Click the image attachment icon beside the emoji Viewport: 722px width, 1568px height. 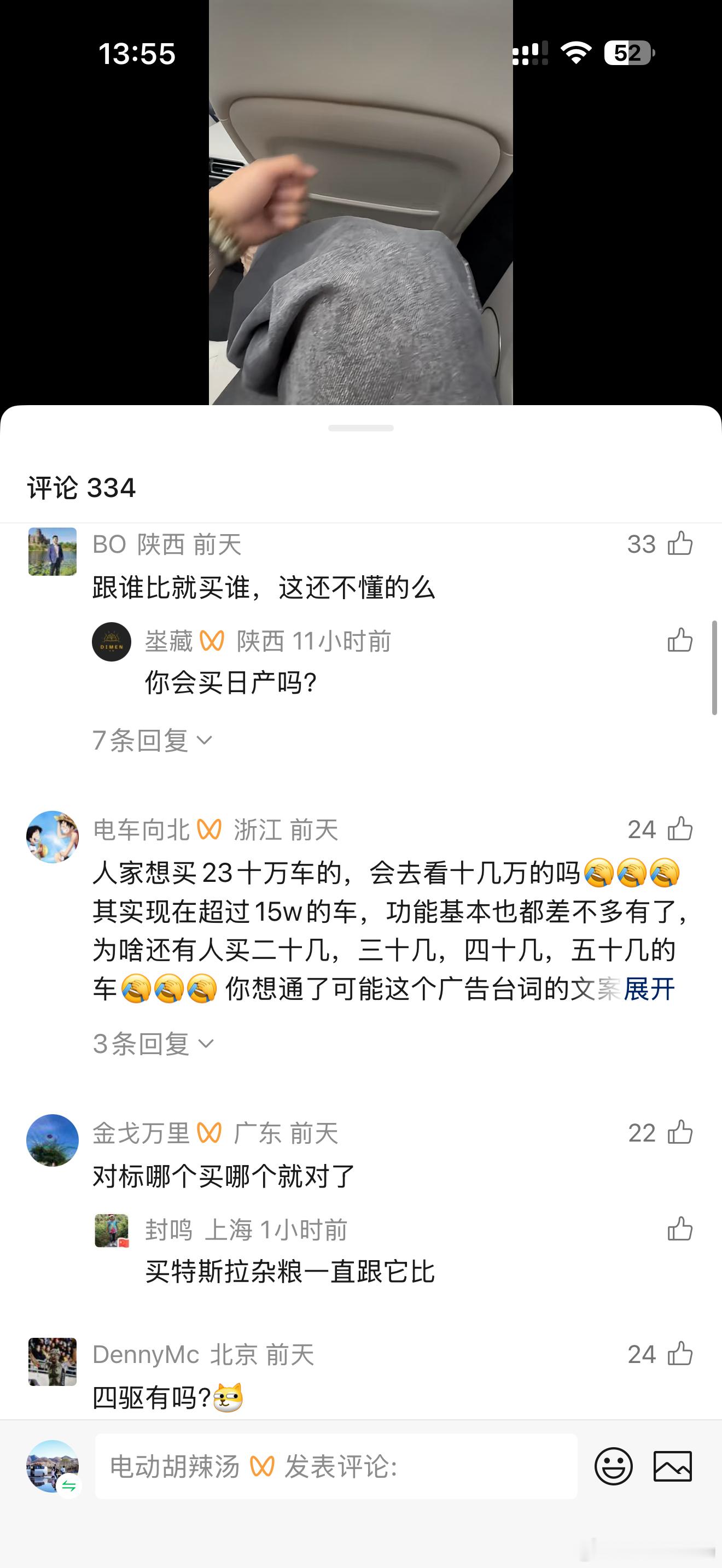[674, 1467]
